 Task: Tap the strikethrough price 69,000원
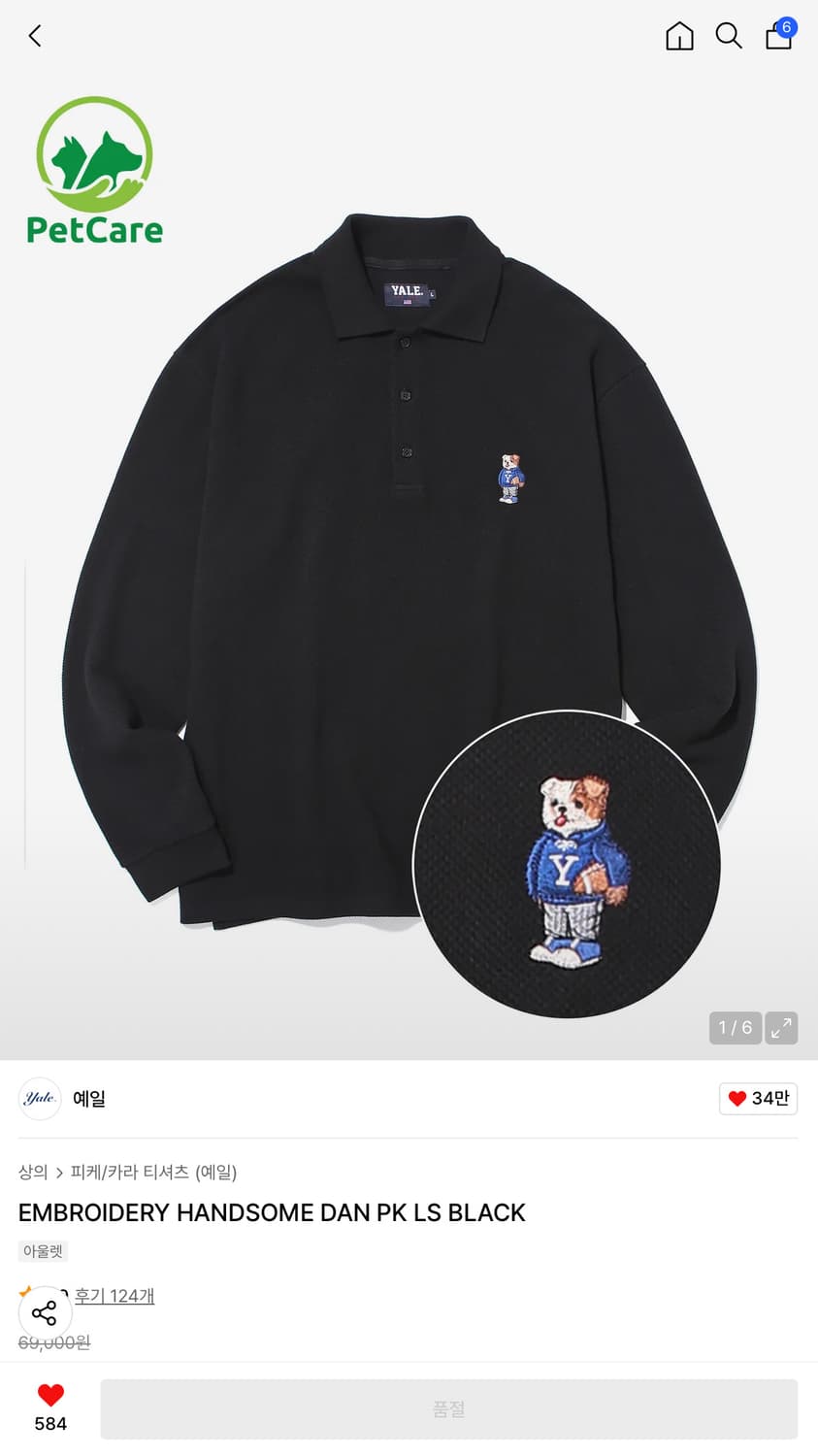click(53, 1342)
